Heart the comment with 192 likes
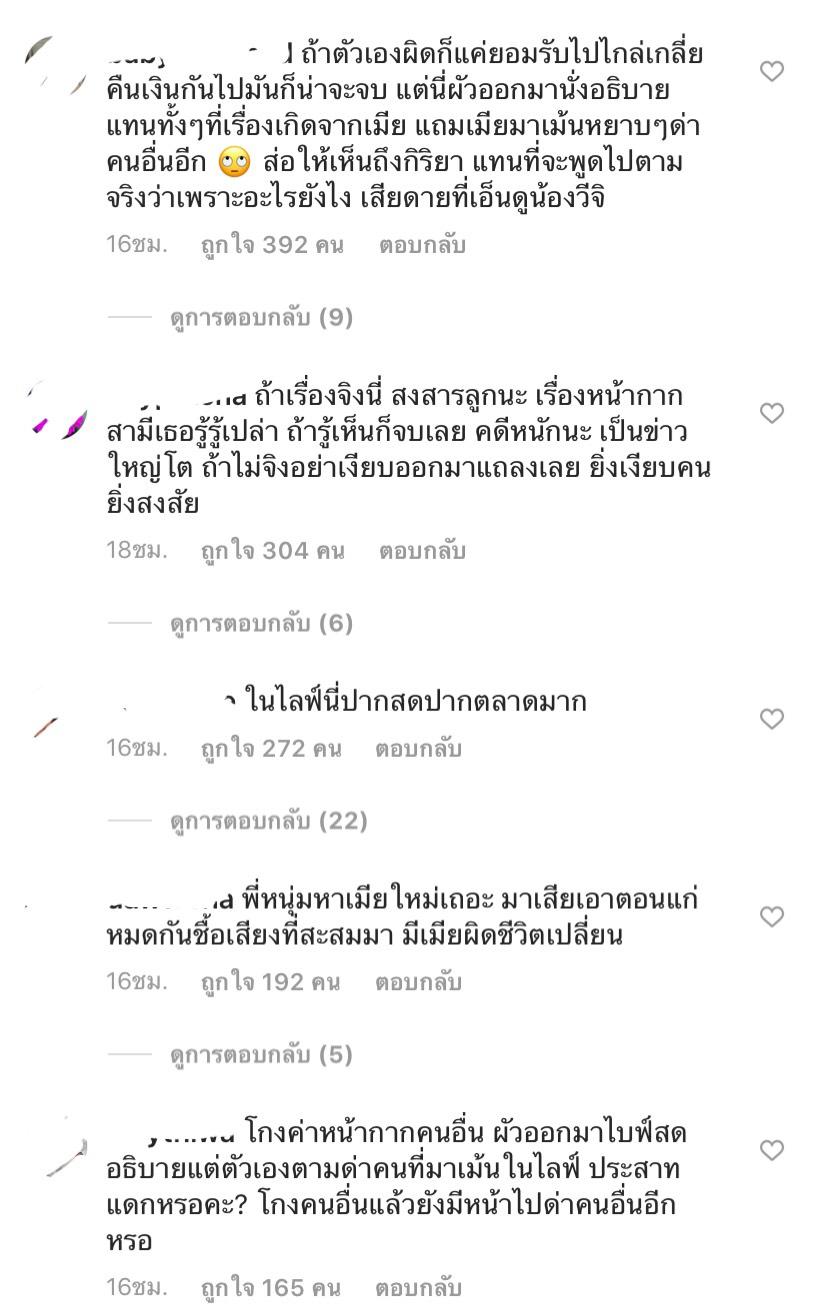 click(x=772, y=916)
